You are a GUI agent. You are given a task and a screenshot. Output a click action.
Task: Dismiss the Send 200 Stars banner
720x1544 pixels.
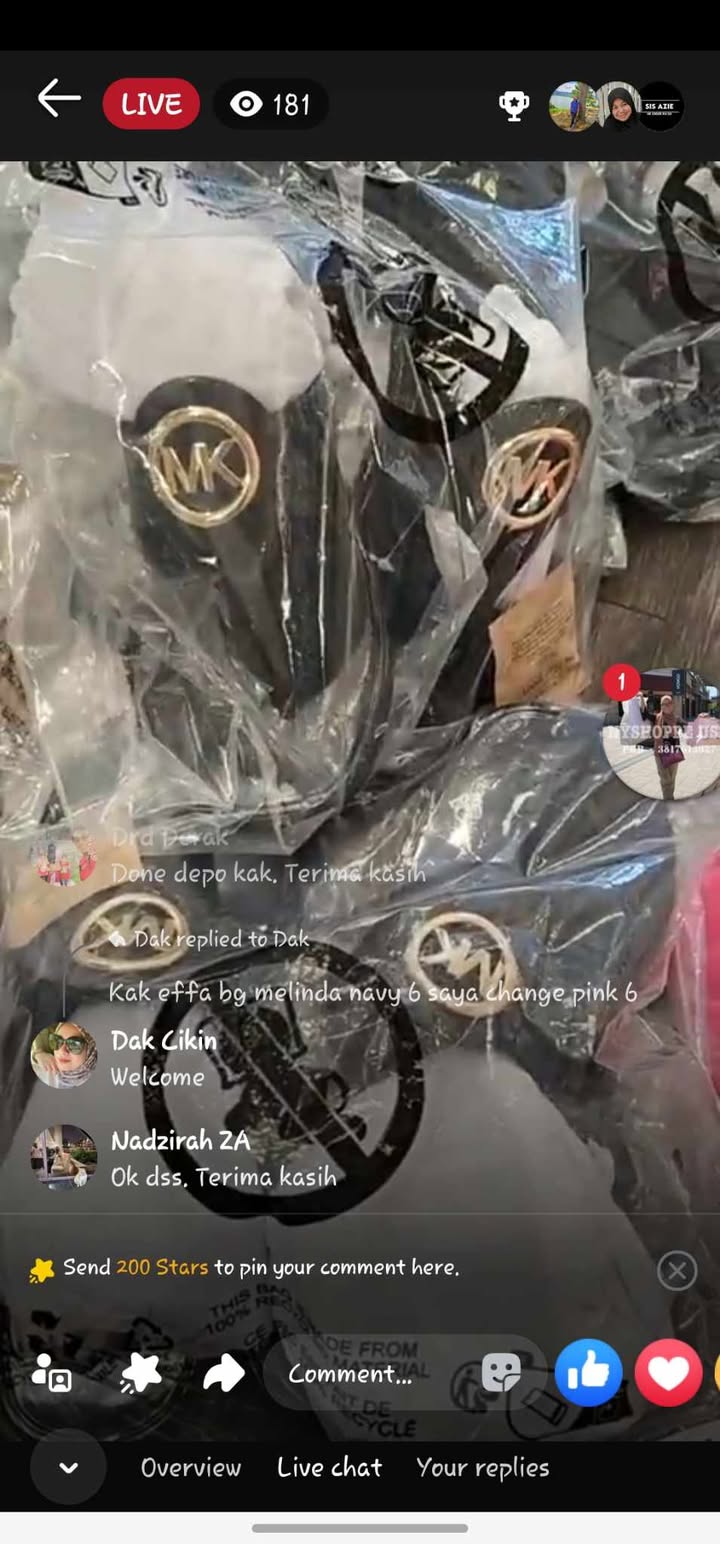[677, 1271]
